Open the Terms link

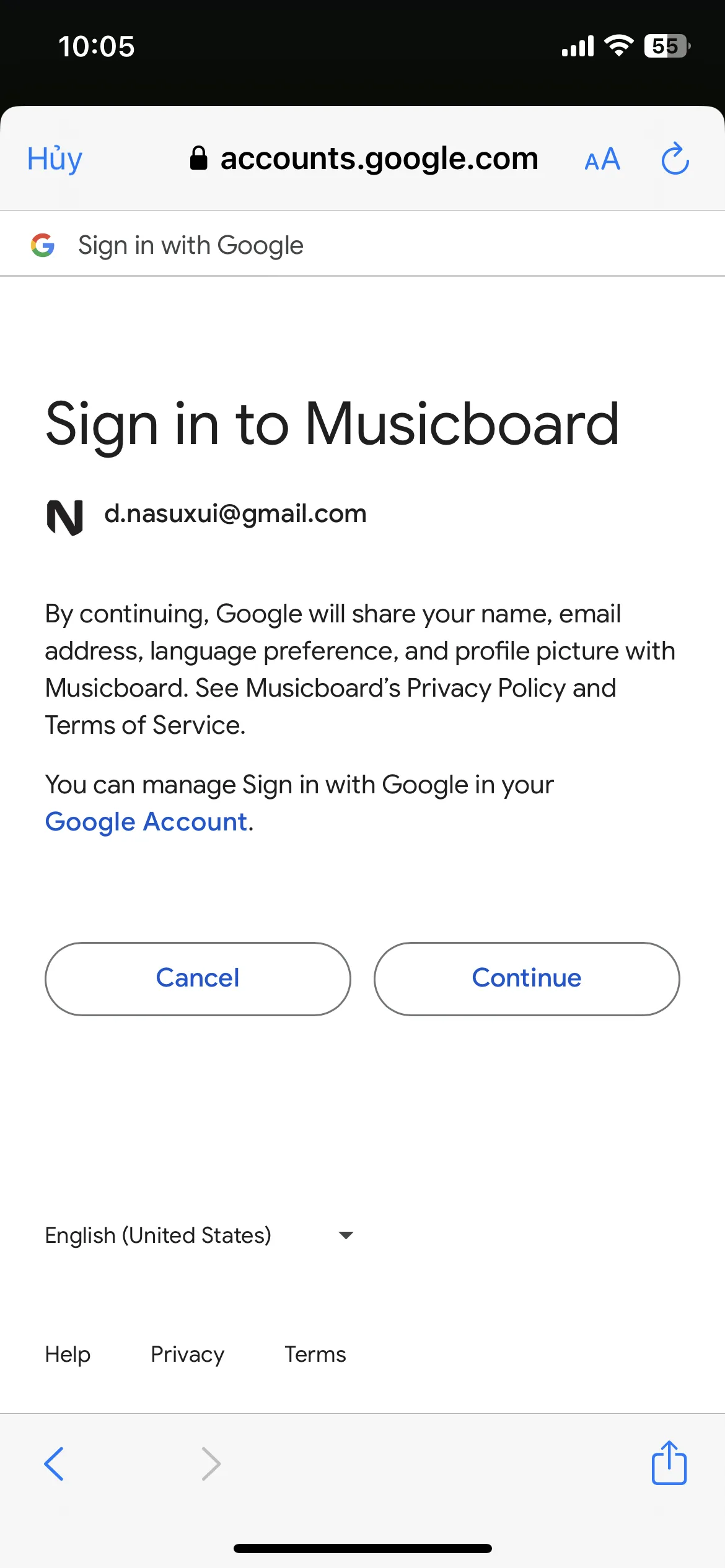[315, 1354]
